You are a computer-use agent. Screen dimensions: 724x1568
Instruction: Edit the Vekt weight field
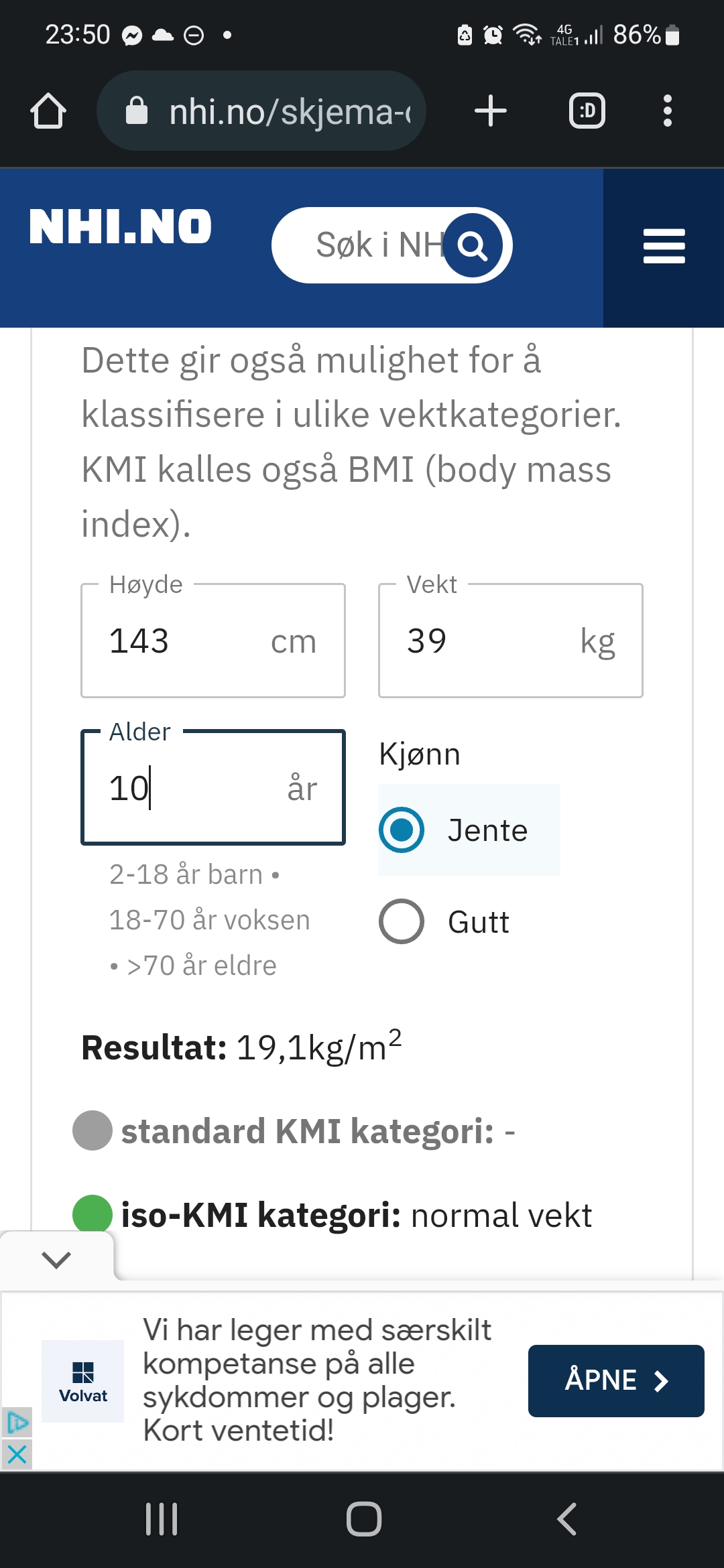pyautogui.click(x=511, y=641)
